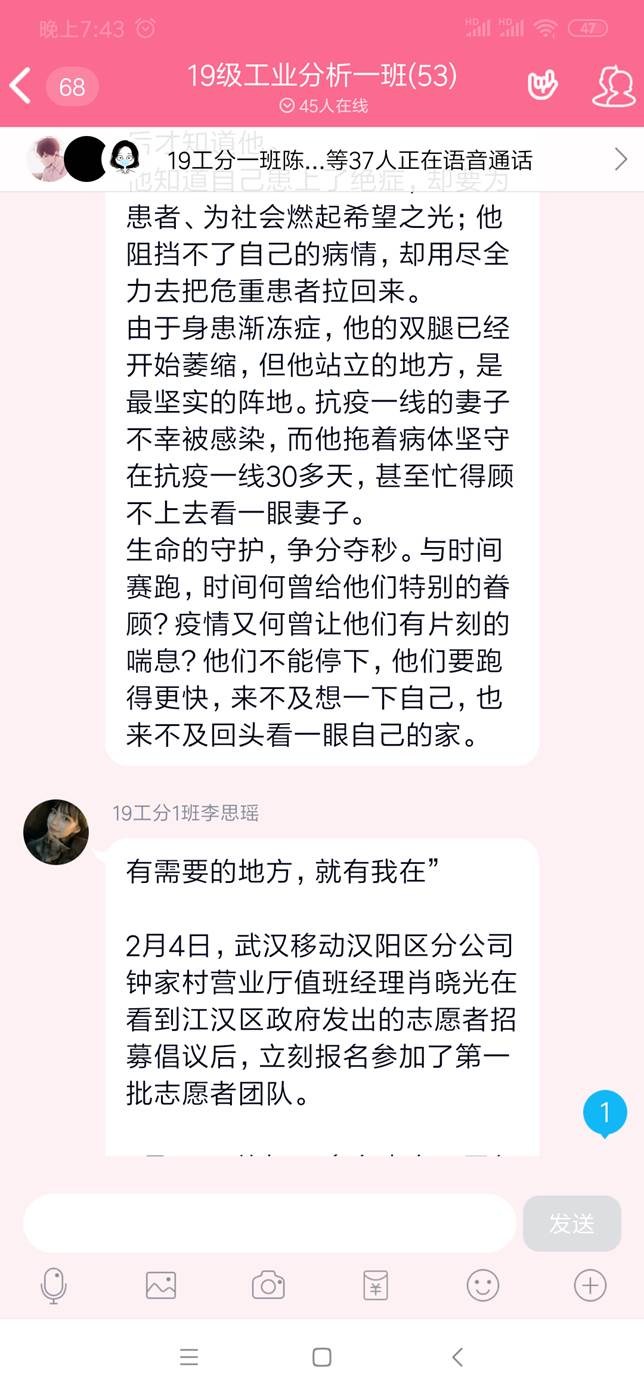Jump to the 1 new unread message
This screenshot has width=644, height=1396.
[605, 1114]
